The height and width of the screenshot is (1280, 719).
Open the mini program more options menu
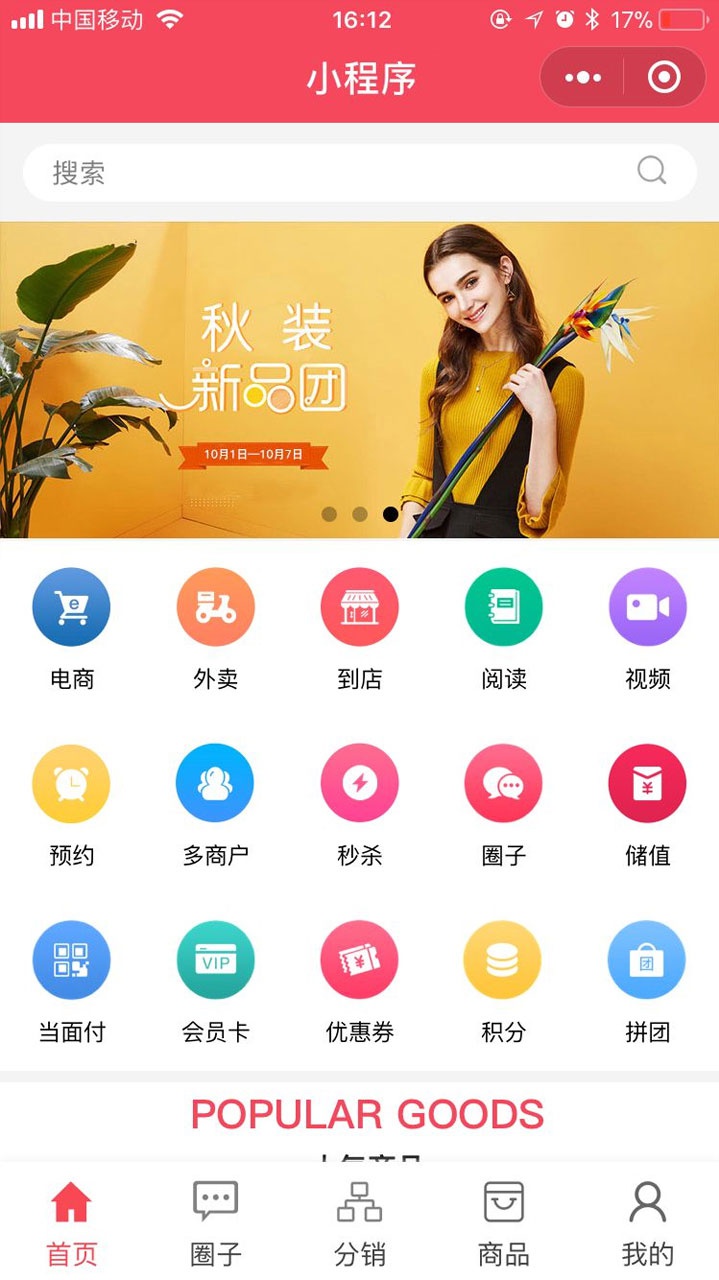[583, 78]
